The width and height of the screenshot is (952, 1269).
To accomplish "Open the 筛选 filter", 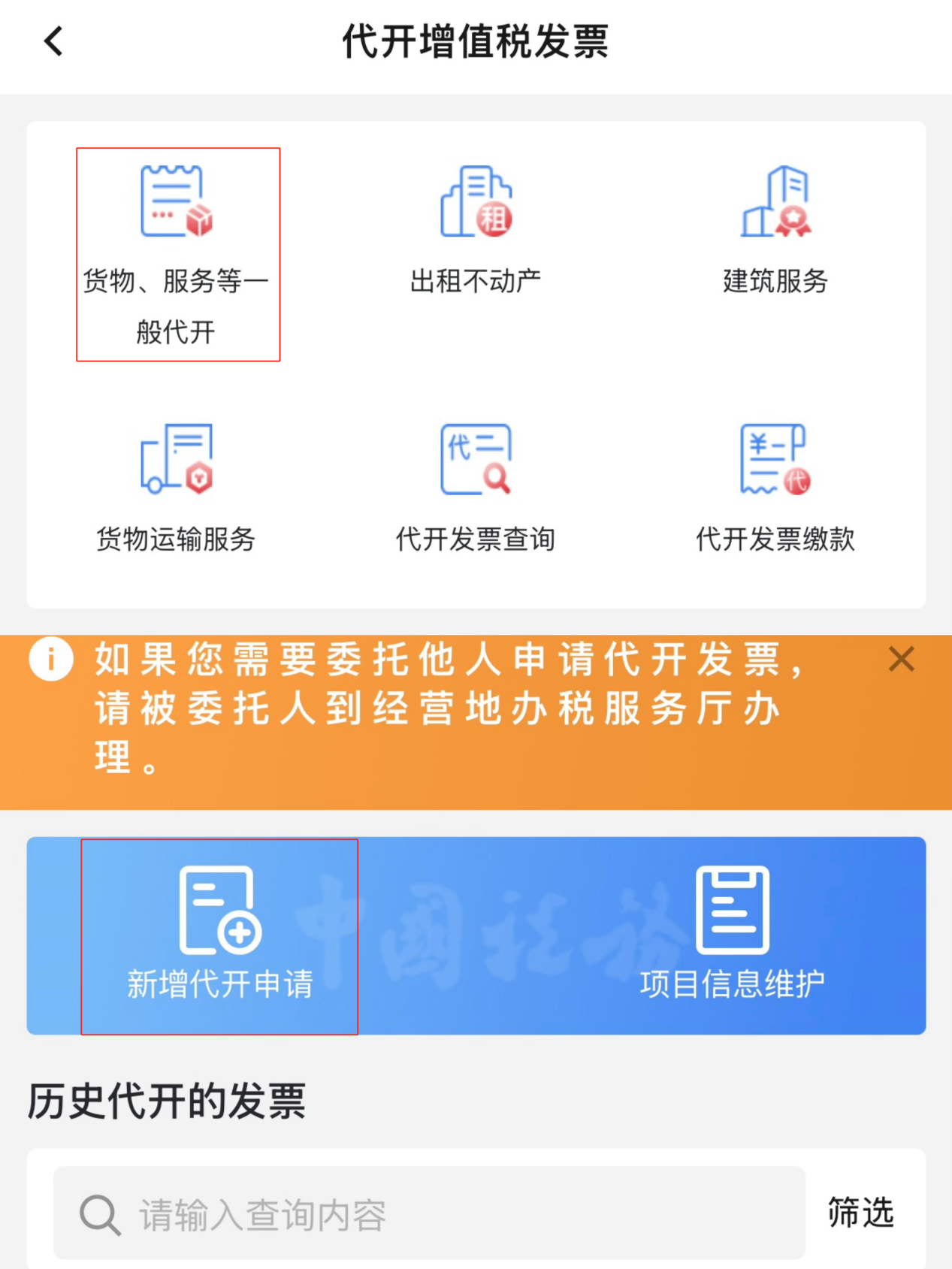I will (x=861, y=1213).
